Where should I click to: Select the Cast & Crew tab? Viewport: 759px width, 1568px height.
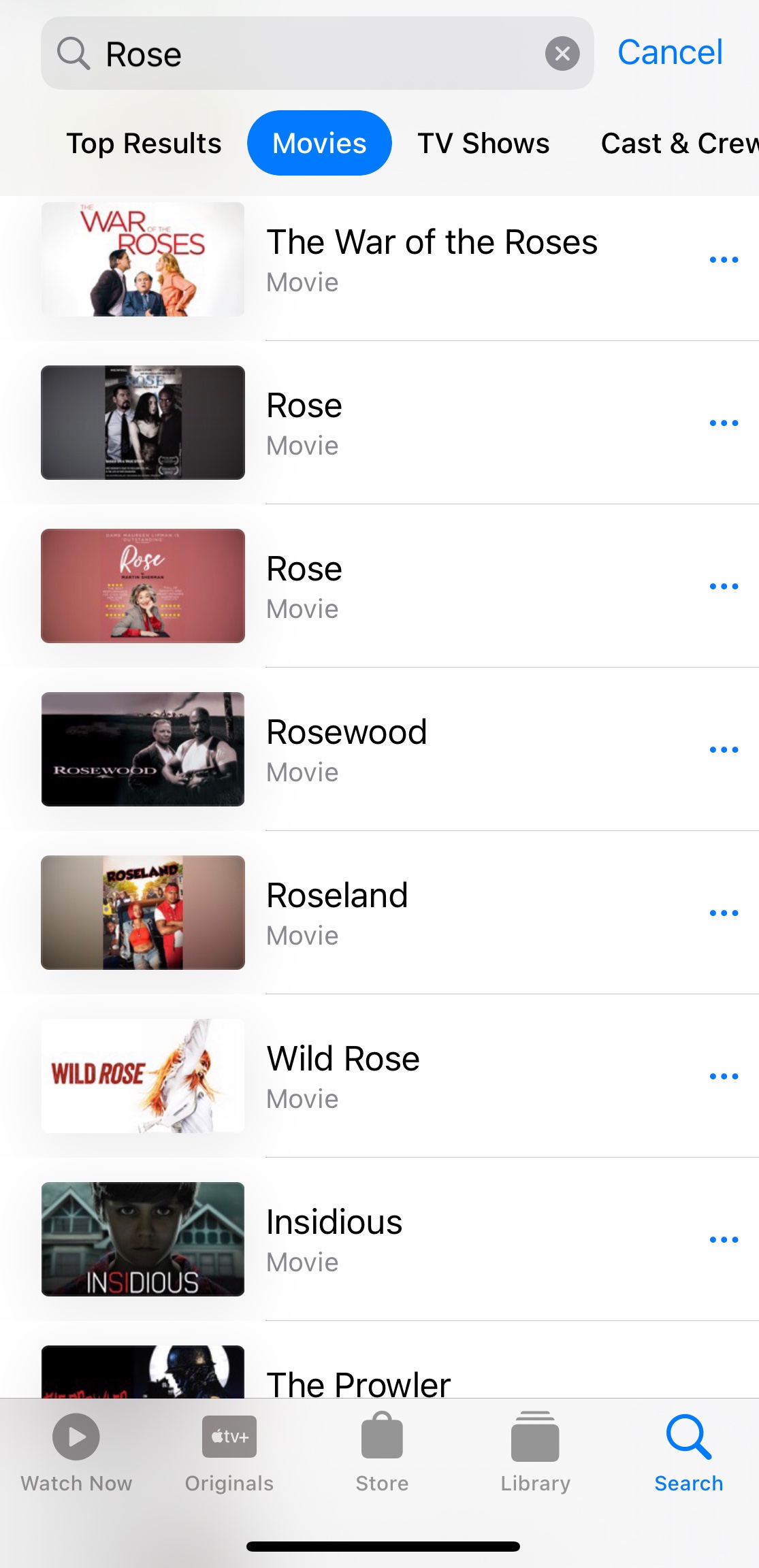[678, 144]
